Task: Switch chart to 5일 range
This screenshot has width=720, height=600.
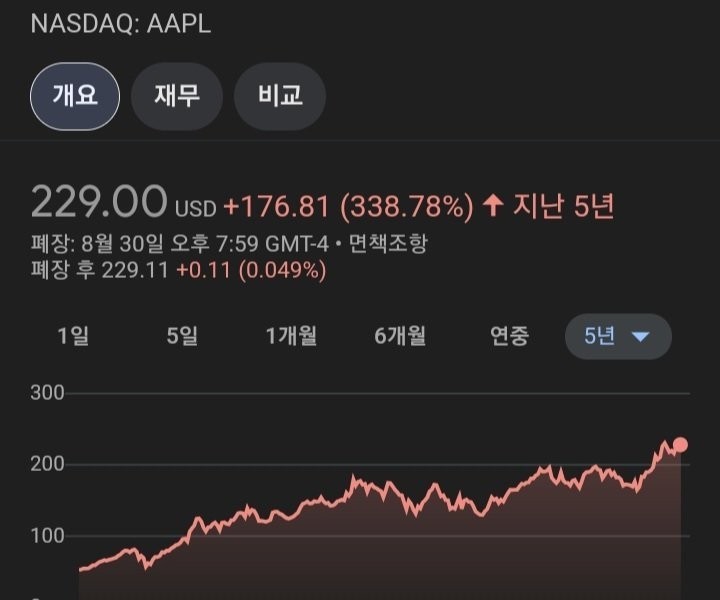Action: coord(182,336)
